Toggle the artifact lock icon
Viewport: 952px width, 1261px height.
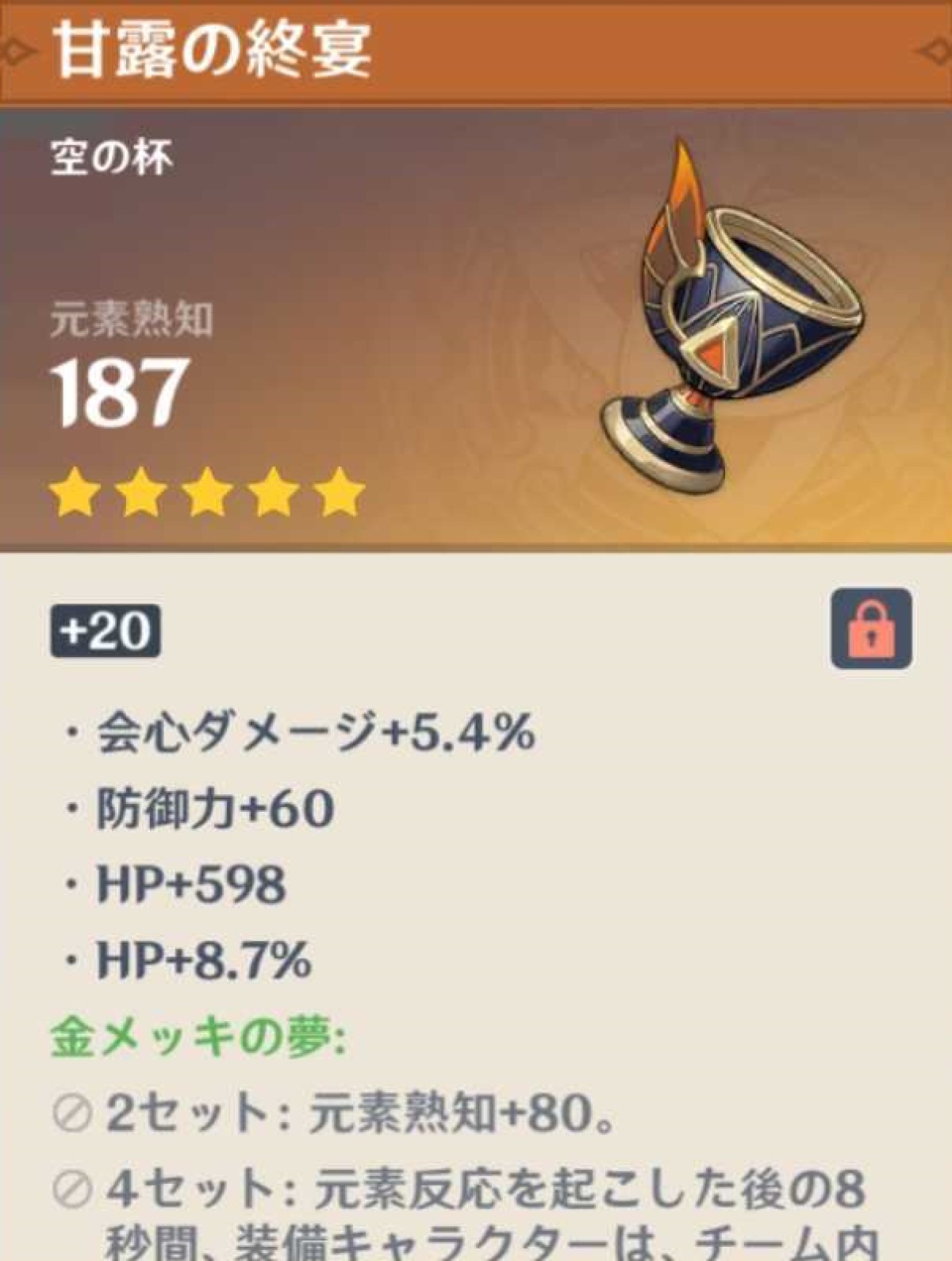[x=871, y=629]
